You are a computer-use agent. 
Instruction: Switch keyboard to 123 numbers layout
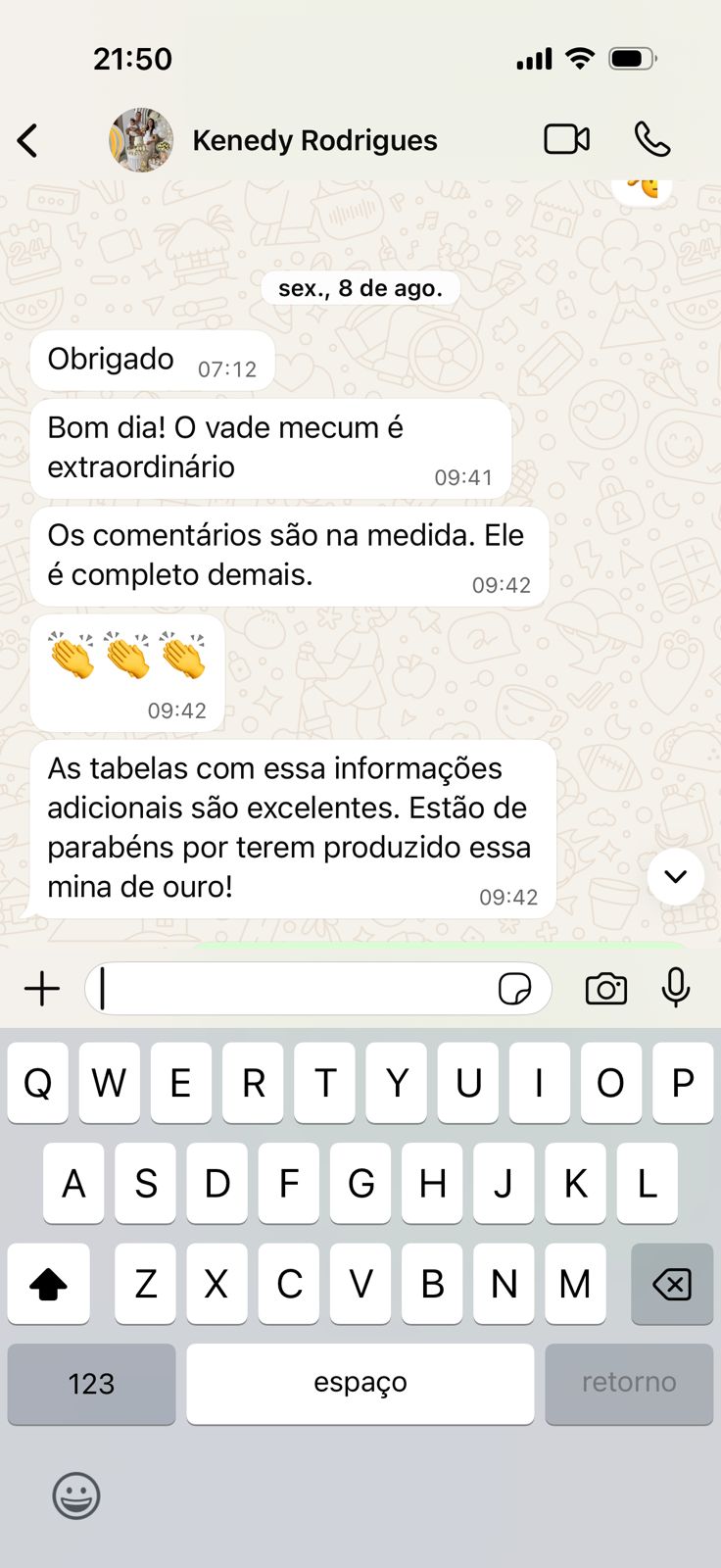[x=91, y=1384]
